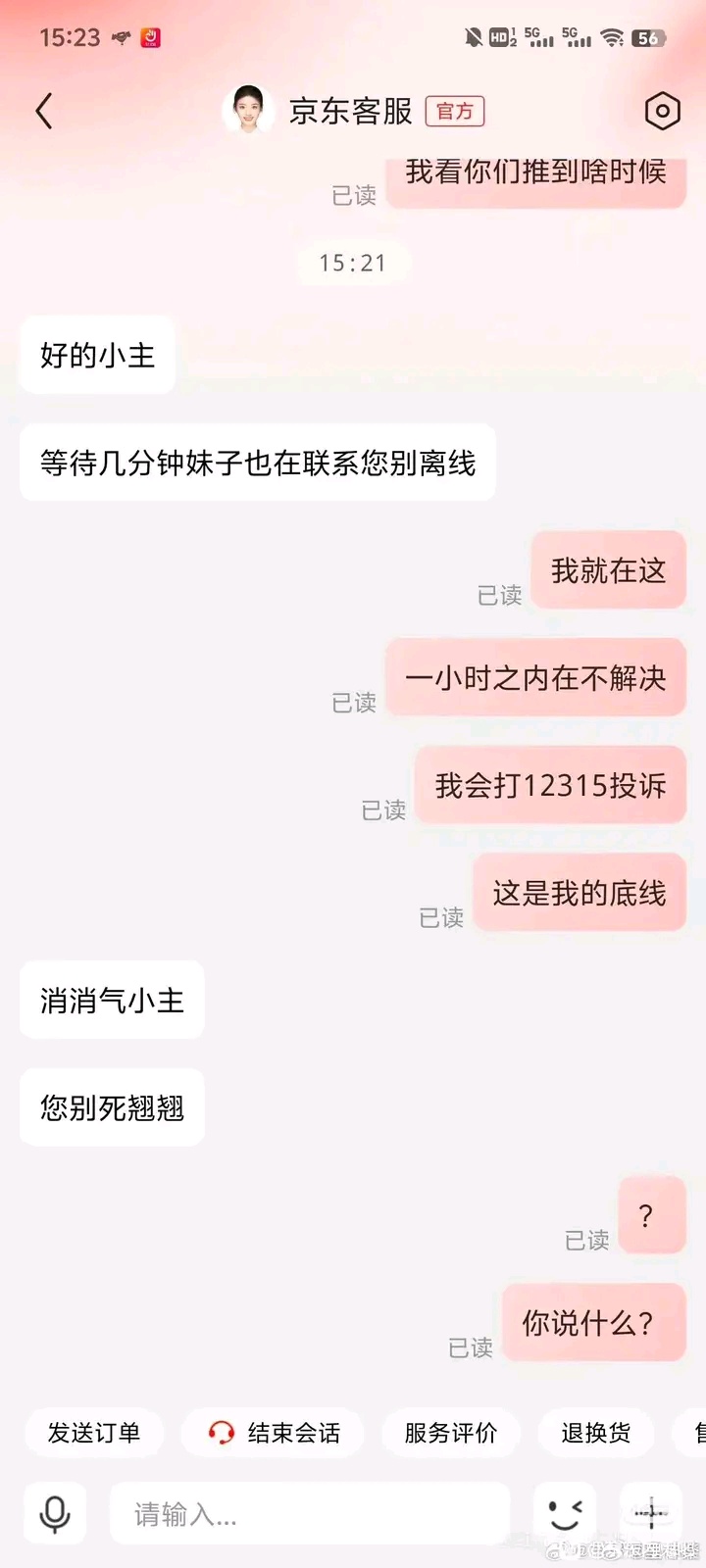View the 京东客服 avatar profile
Viewport: 706px width, 1568px height.
pyautogui.click(x=248, y=111)
